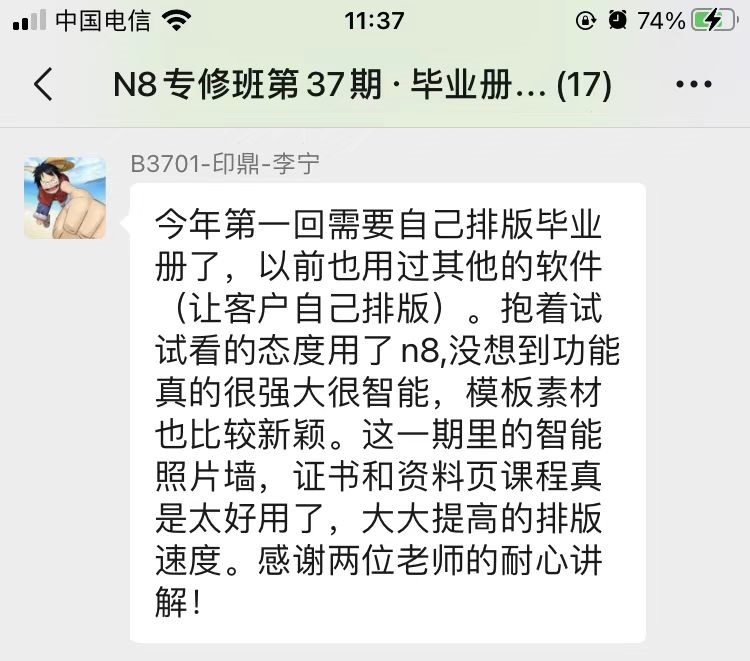Go back from the group chat
750x661 pixels.
(42, 85)
